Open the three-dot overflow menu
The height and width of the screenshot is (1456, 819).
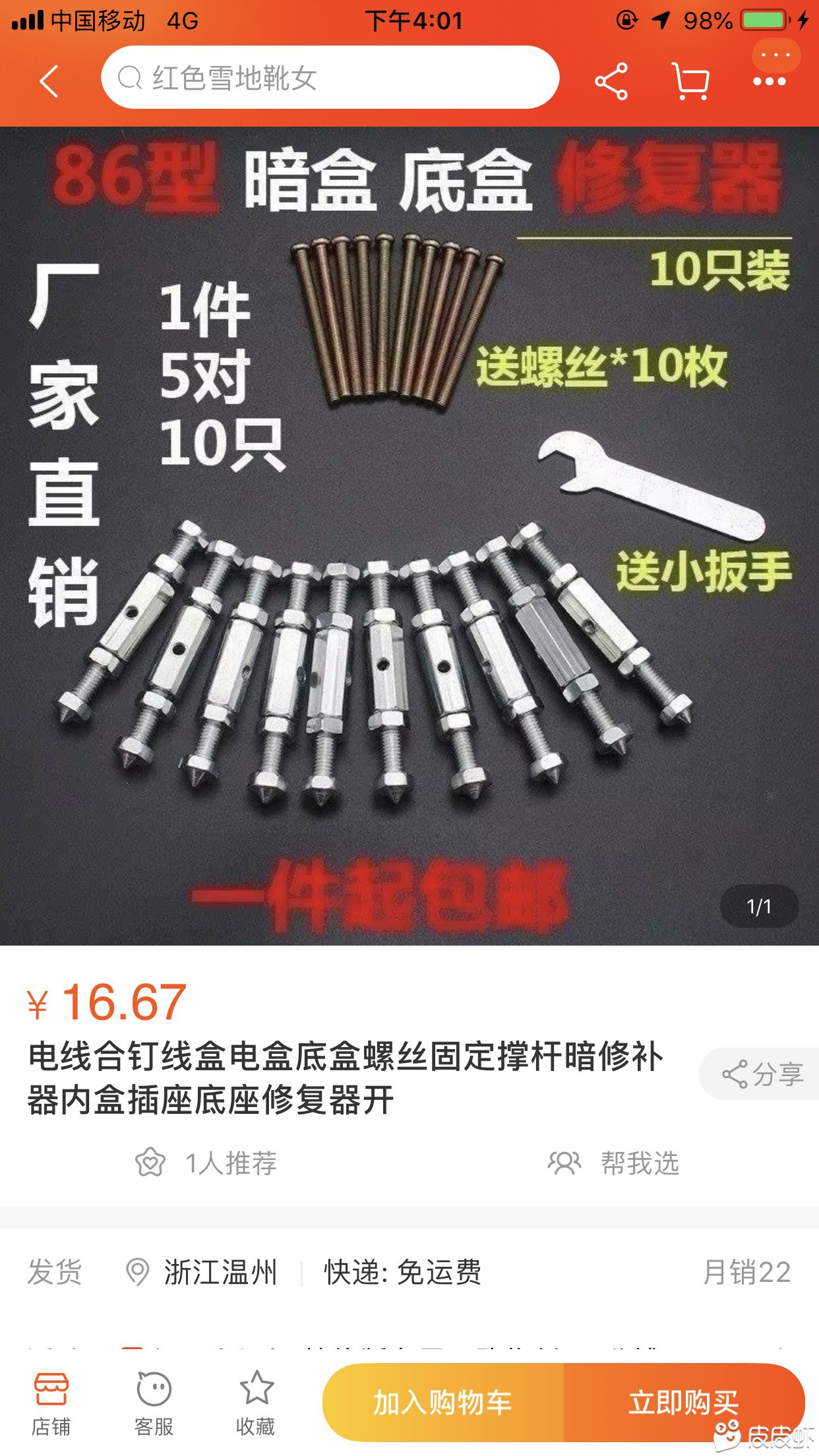point(769,81)
